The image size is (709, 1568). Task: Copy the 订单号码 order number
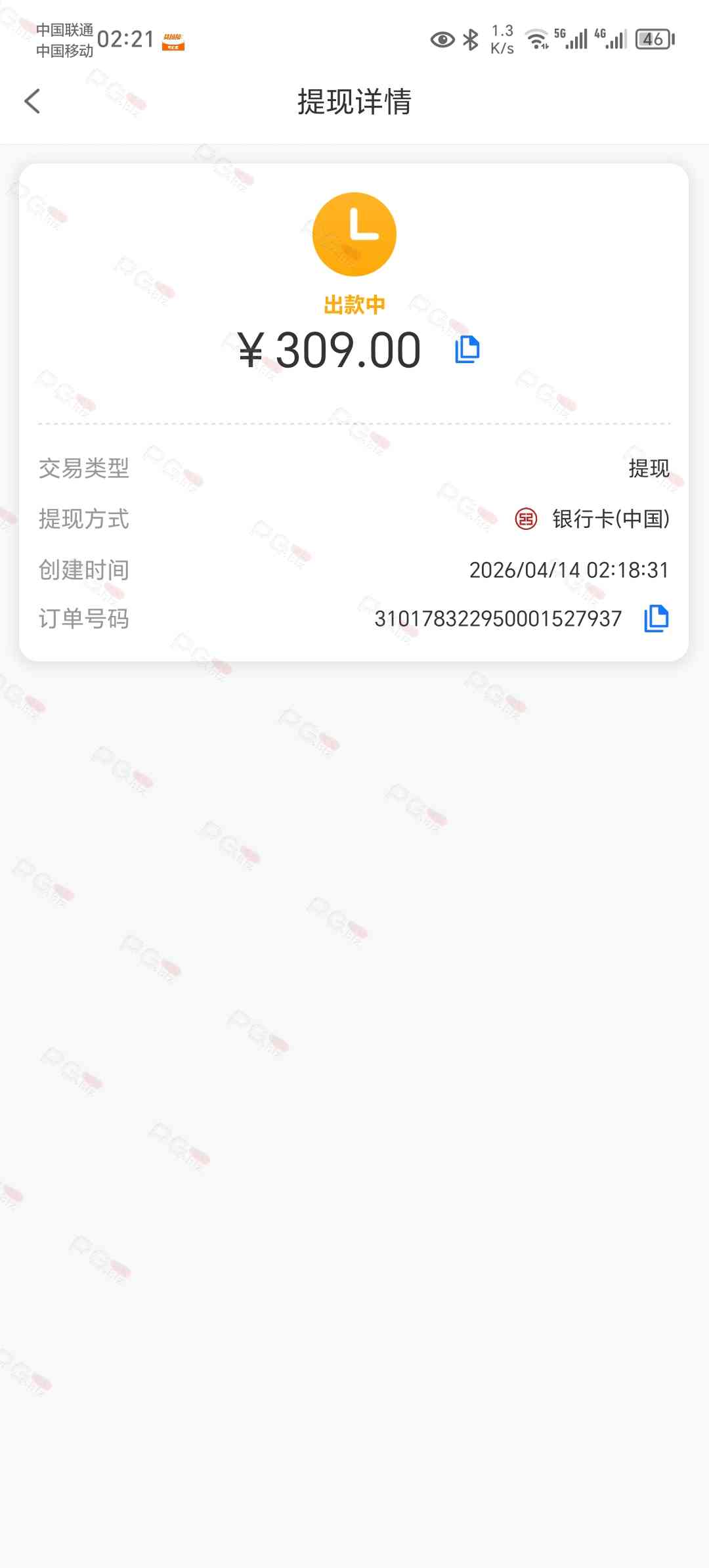click(x=656, y=619)
